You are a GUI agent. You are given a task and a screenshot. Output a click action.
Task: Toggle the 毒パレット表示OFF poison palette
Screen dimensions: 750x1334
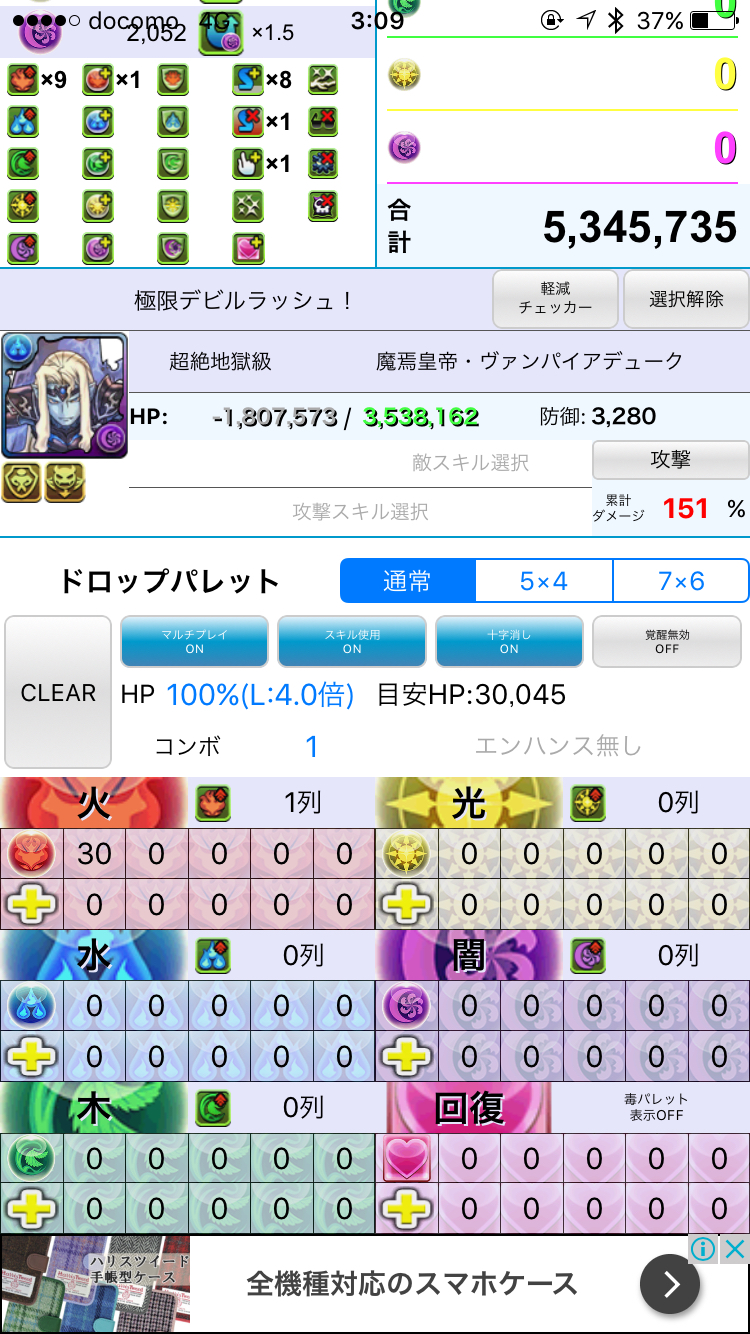[655, 1107]
